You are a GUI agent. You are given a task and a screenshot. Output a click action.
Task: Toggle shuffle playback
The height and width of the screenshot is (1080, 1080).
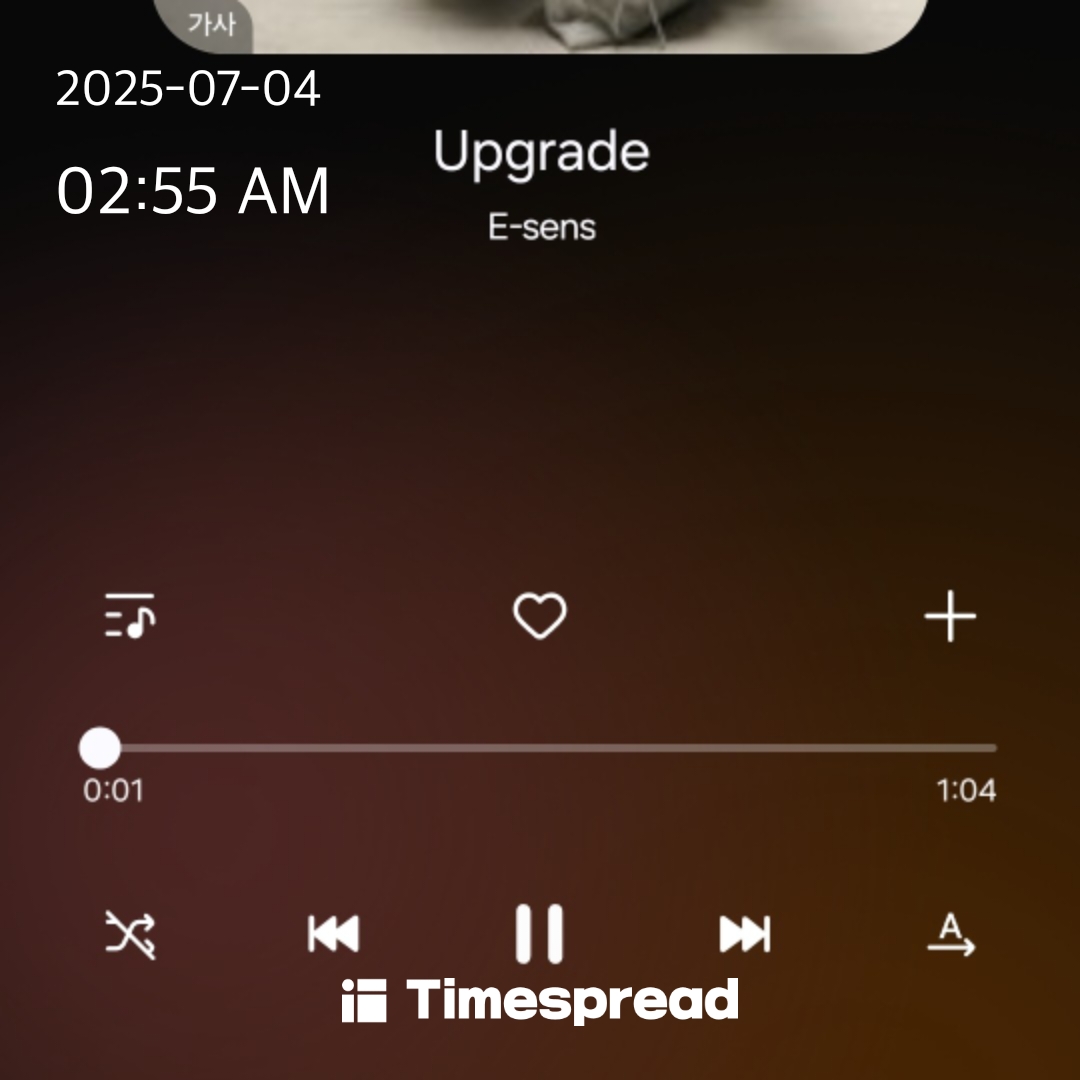point(131,934)
